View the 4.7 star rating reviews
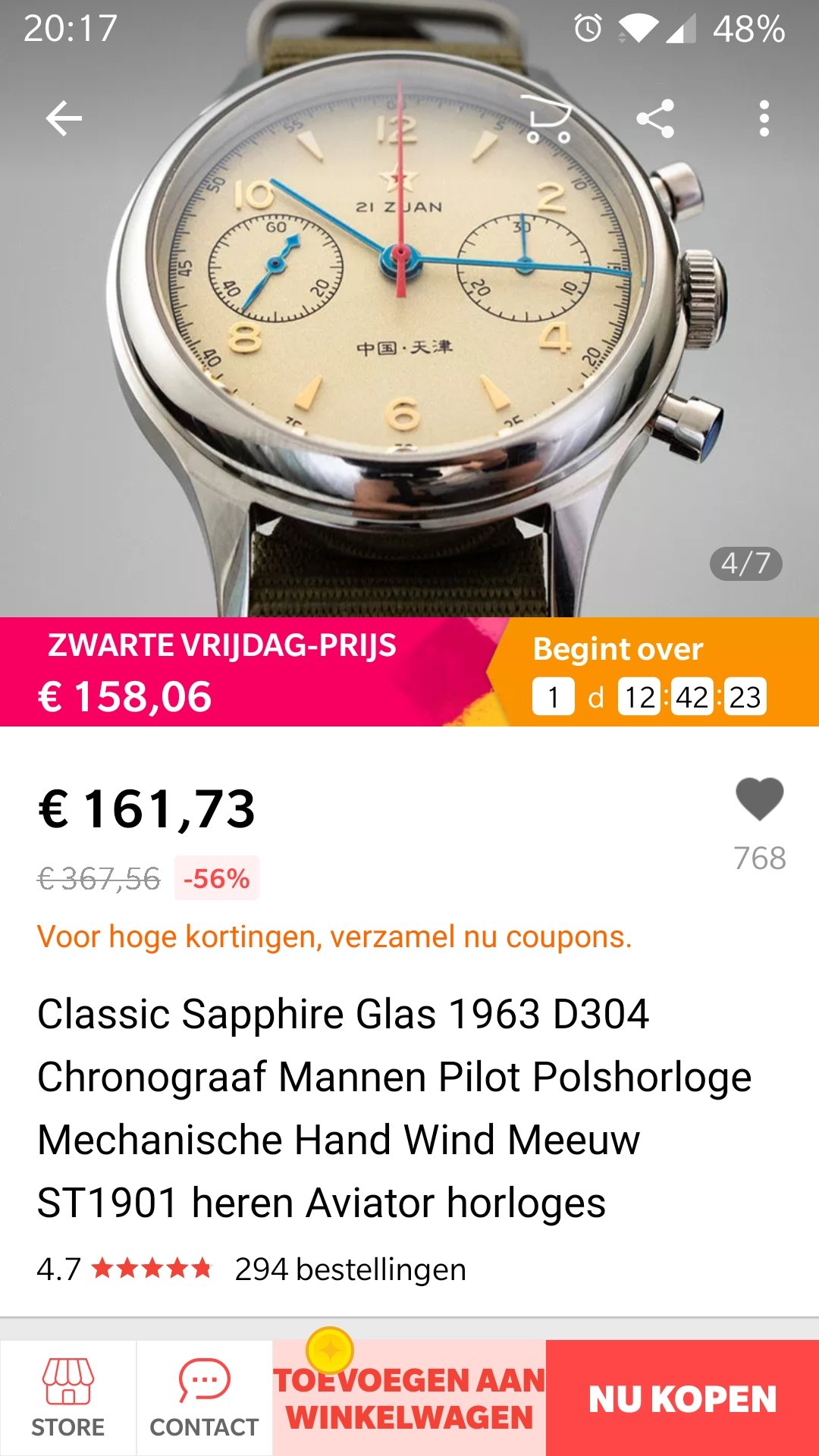This screenshot has height=1456, width=819. coord(124,1269)
